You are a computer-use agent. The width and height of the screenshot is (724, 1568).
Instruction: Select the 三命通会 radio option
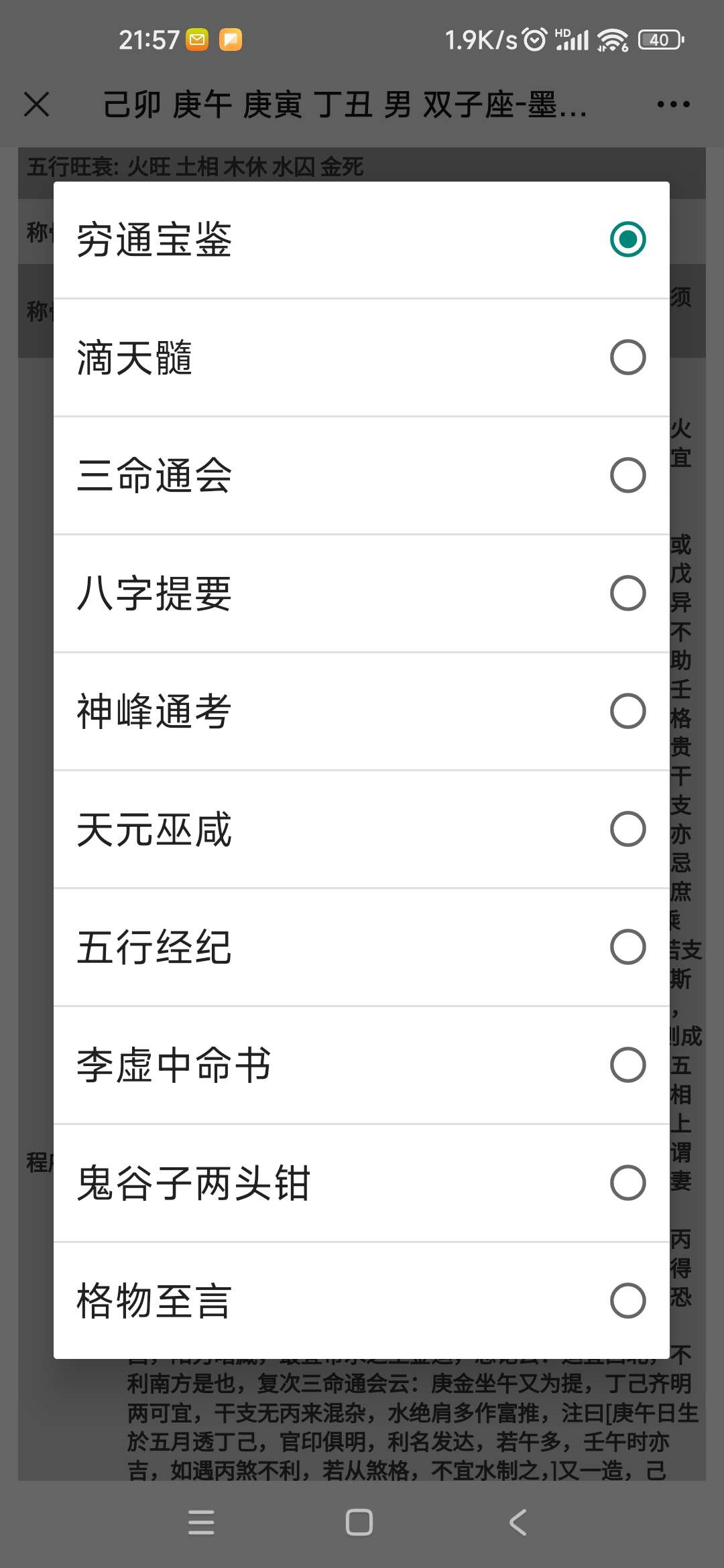coord(361,476)
